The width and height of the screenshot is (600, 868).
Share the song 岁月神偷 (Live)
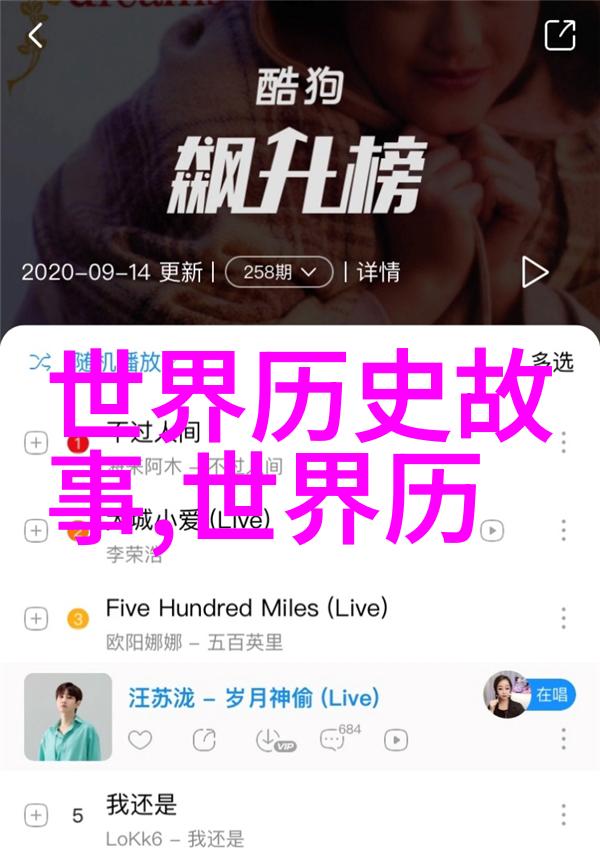204,740
